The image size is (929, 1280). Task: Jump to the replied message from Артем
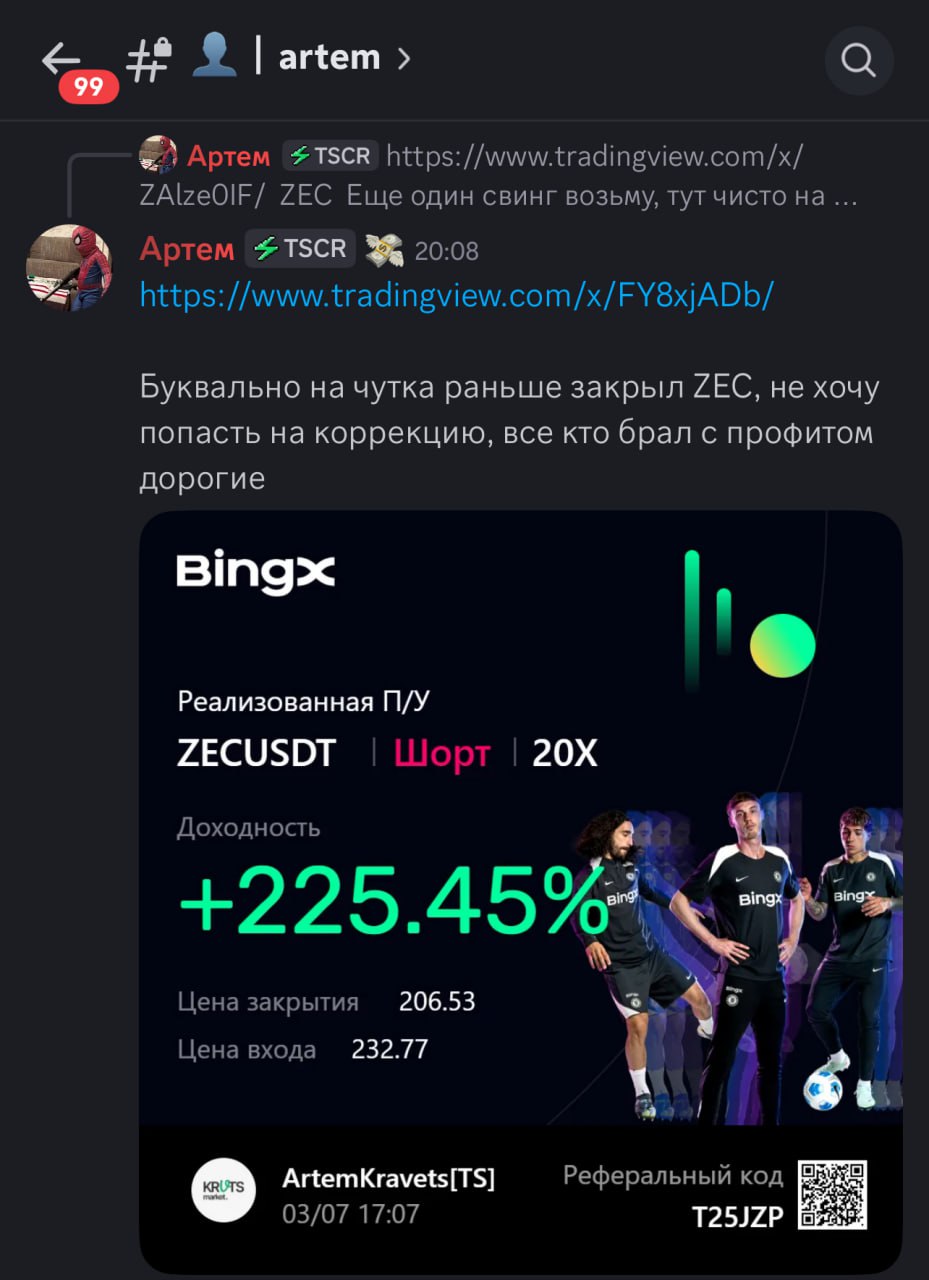[x=500, y=176]
